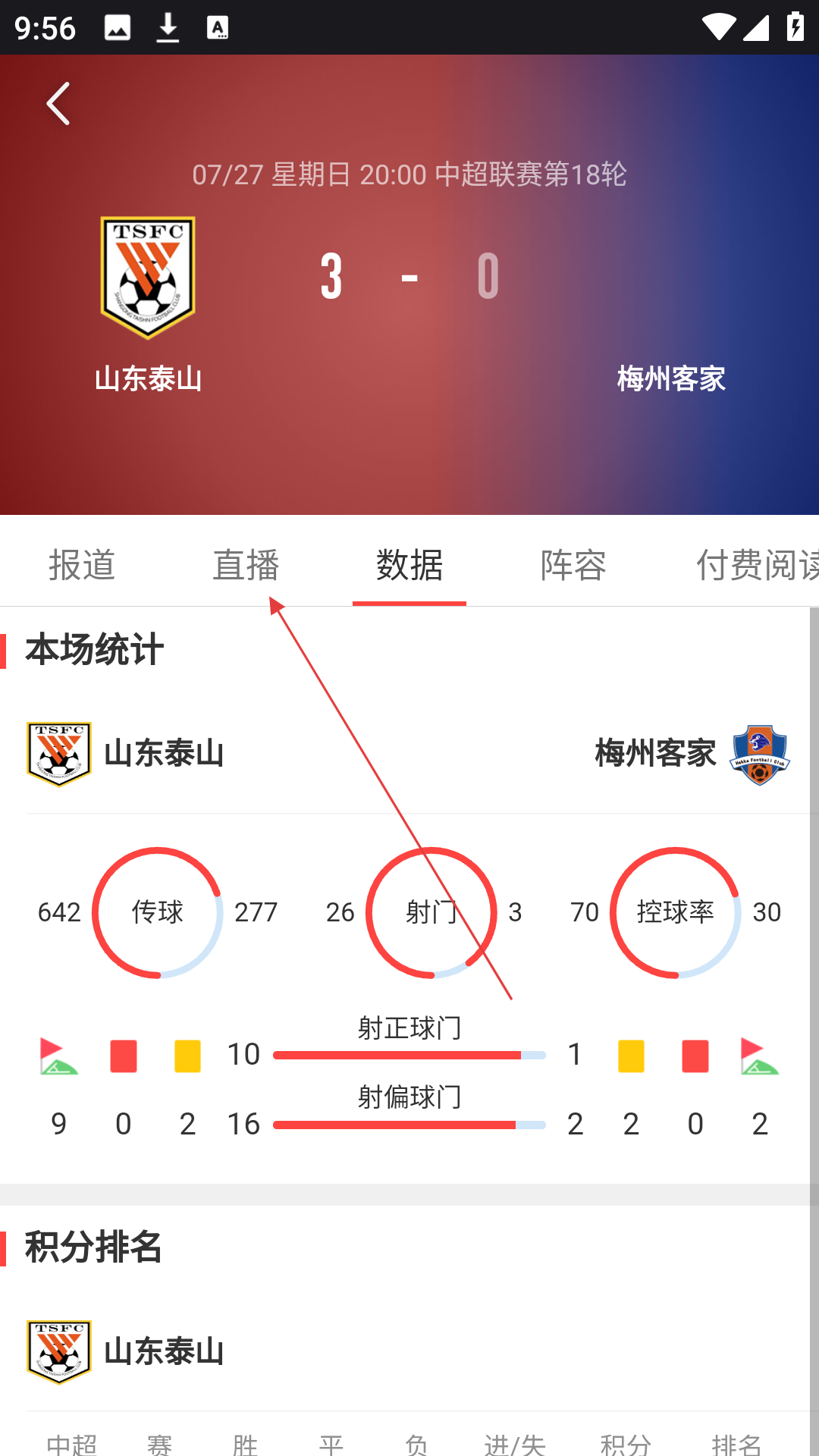
Task: Select the 数据 tab
Action: tap(409, 565)
